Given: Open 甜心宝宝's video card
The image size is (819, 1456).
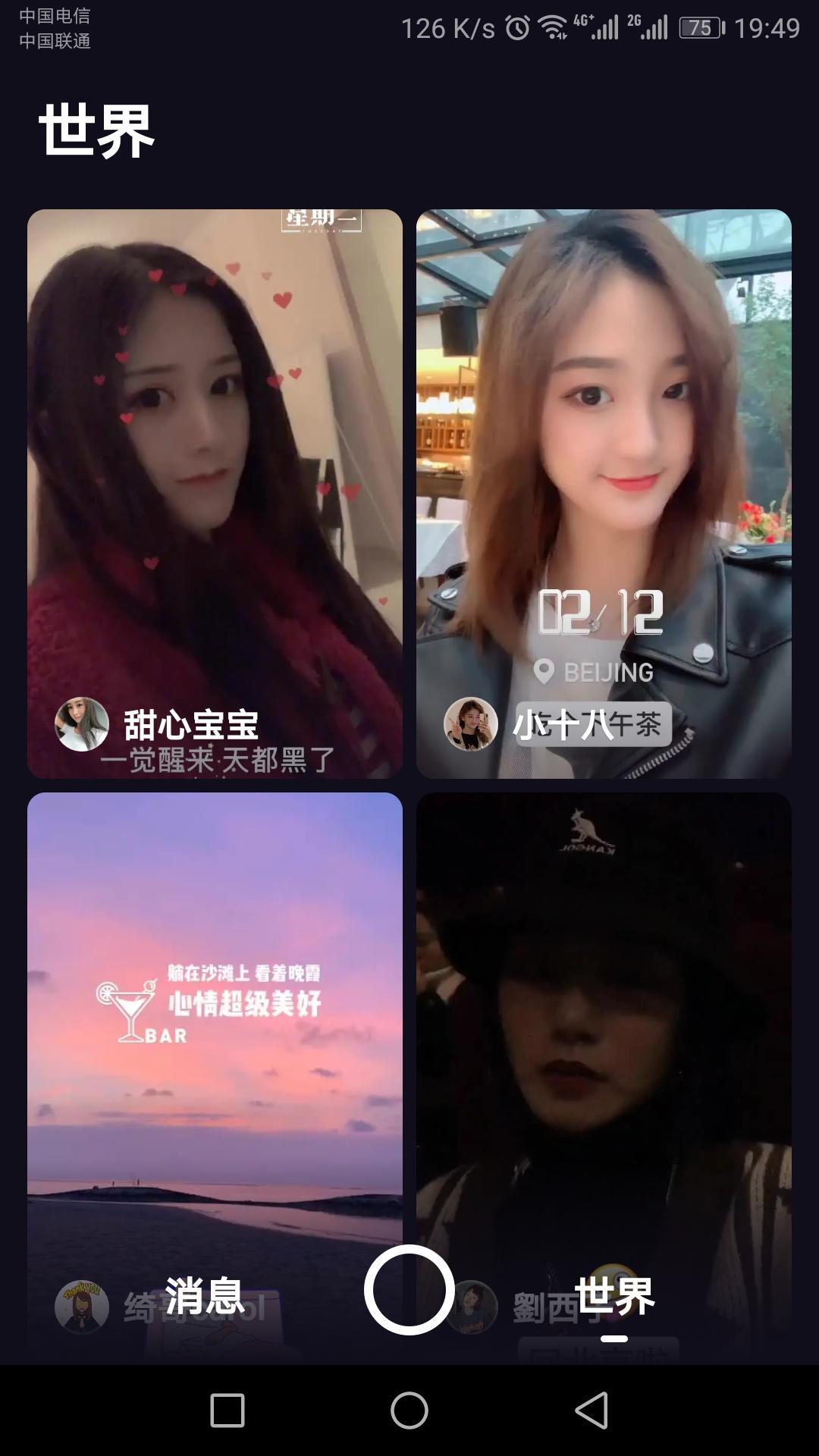Looking at the screenshot, I should coord(215,455).
